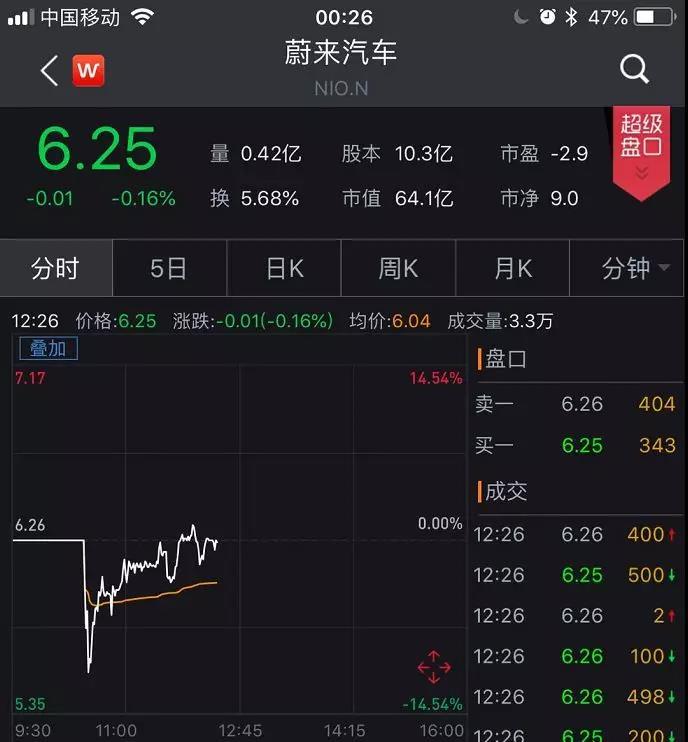The image size is (688, 742).
Task: Select the 分时 intraday tab
Action: 55,268
